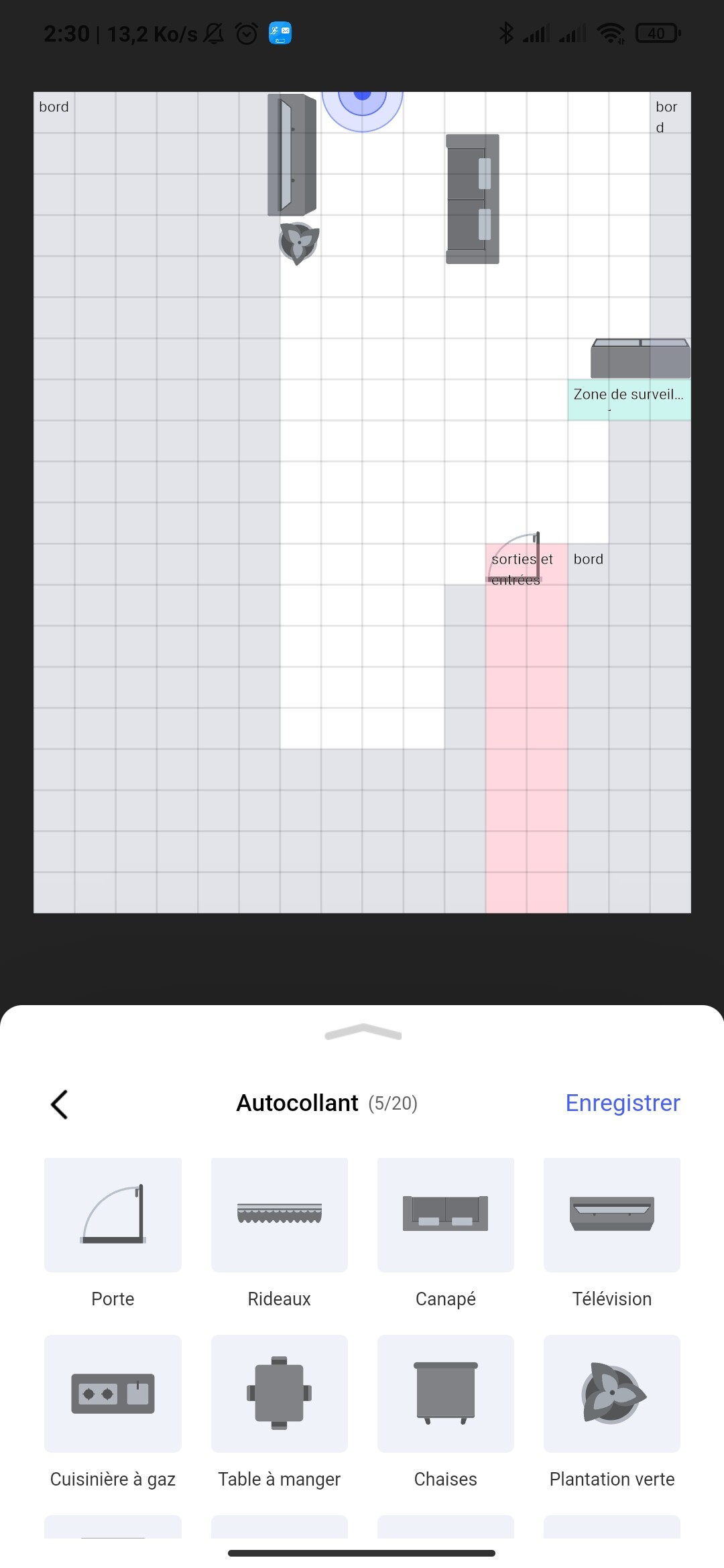Select the sofa sticker placed on the map
Image resolution: width=724 pixels, height=1568 pixels.
click(x=473, y=199)
